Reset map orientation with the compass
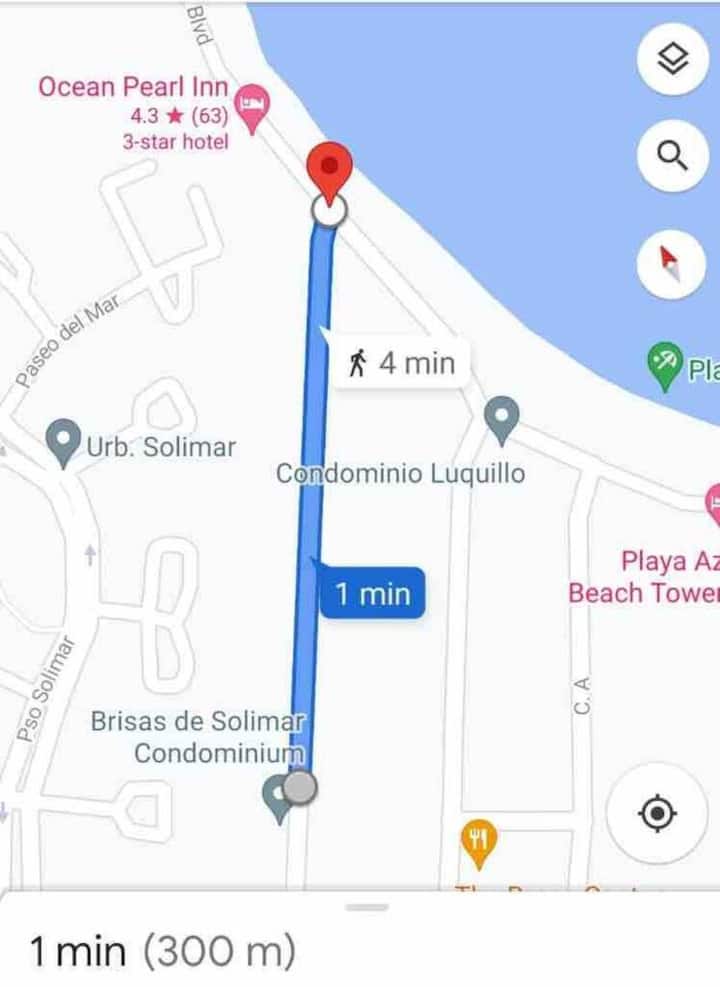This screenshot has height=987, width=720. 673,263
